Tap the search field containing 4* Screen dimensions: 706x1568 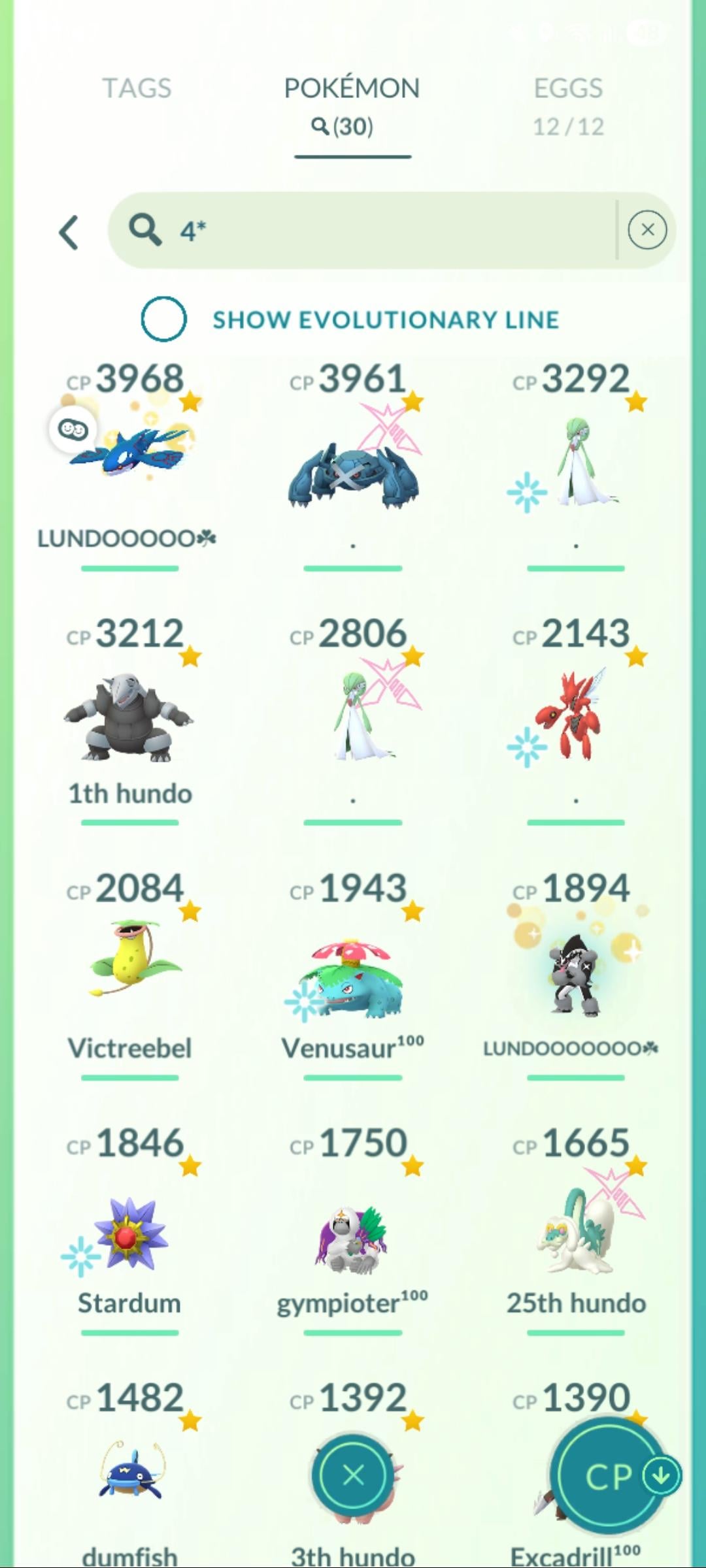pyautogui.click(x=392, y=230)
